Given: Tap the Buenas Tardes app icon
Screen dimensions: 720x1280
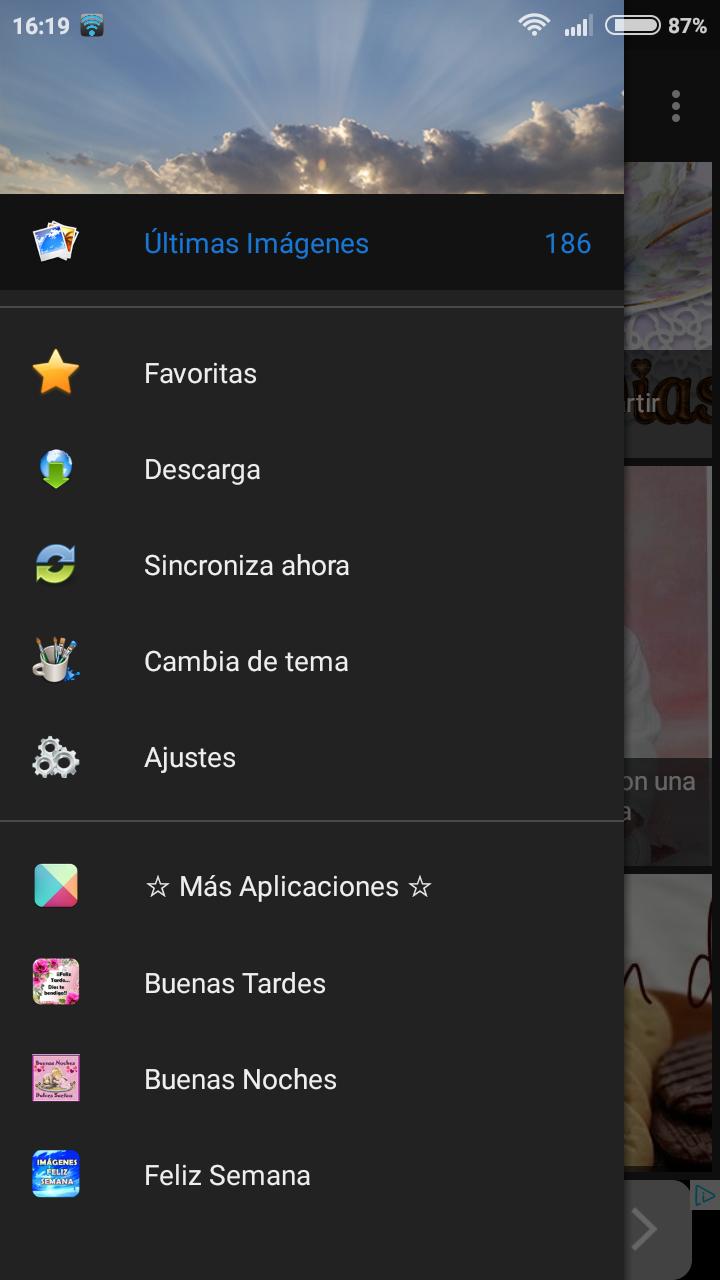Looking at the screenshot, I should coord(55,982).
